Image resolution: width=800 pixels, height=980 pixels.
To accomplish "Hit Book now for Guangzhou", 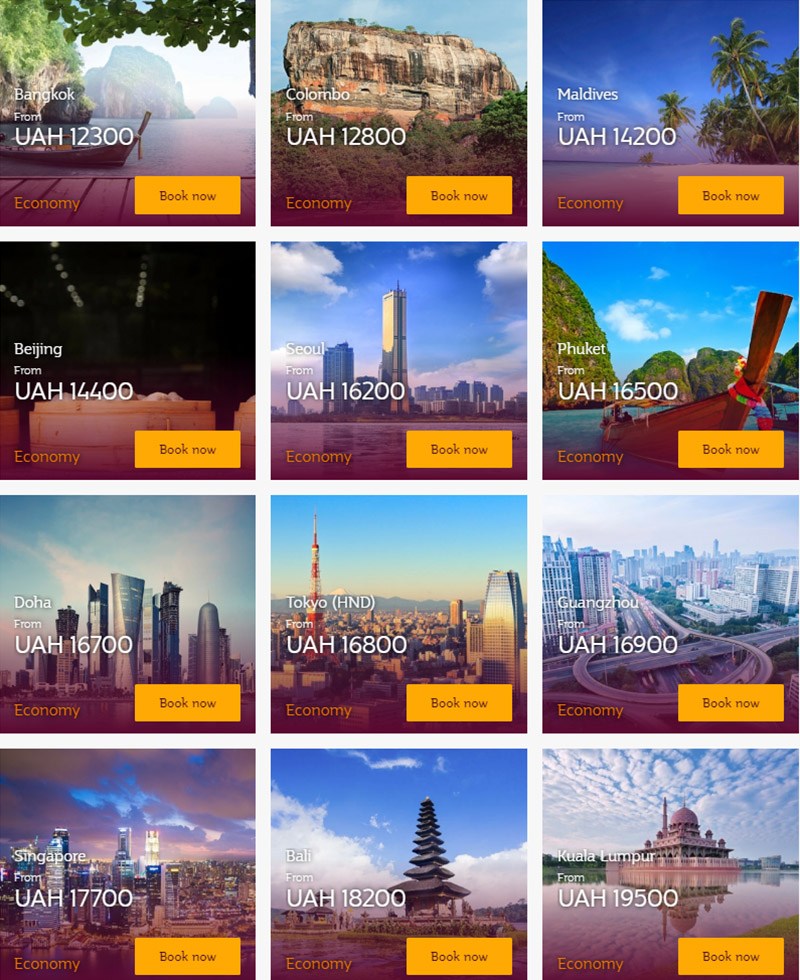I will tap(730, 703).
